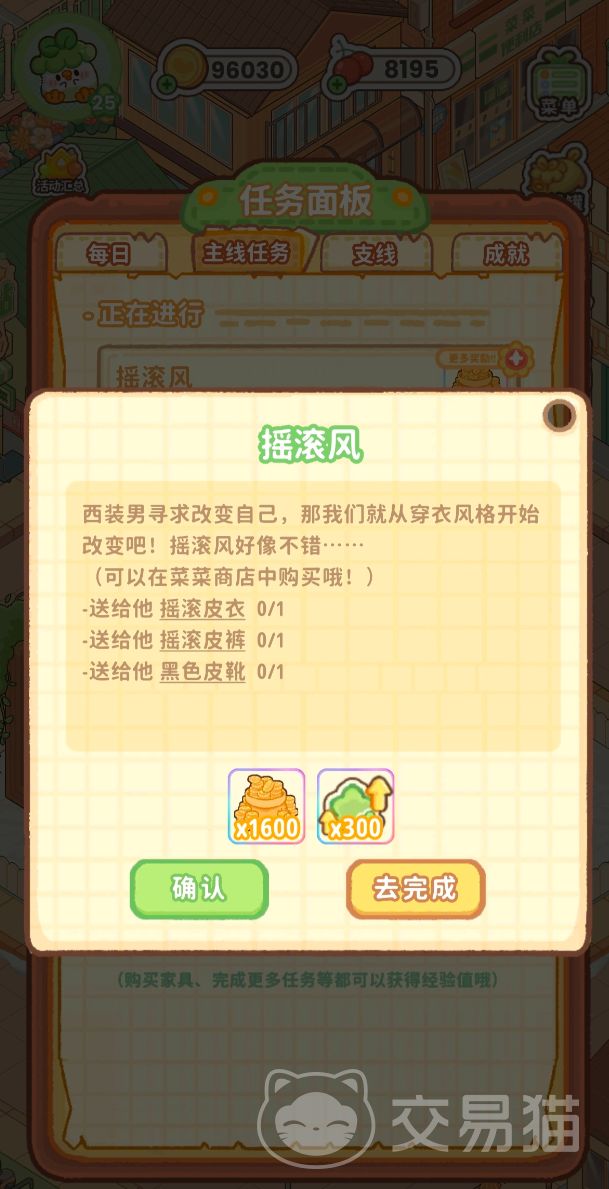This screenshot has height=1189, width=609.
Task: Open the 黑色皮靴 item link
Action: point(202,673)
